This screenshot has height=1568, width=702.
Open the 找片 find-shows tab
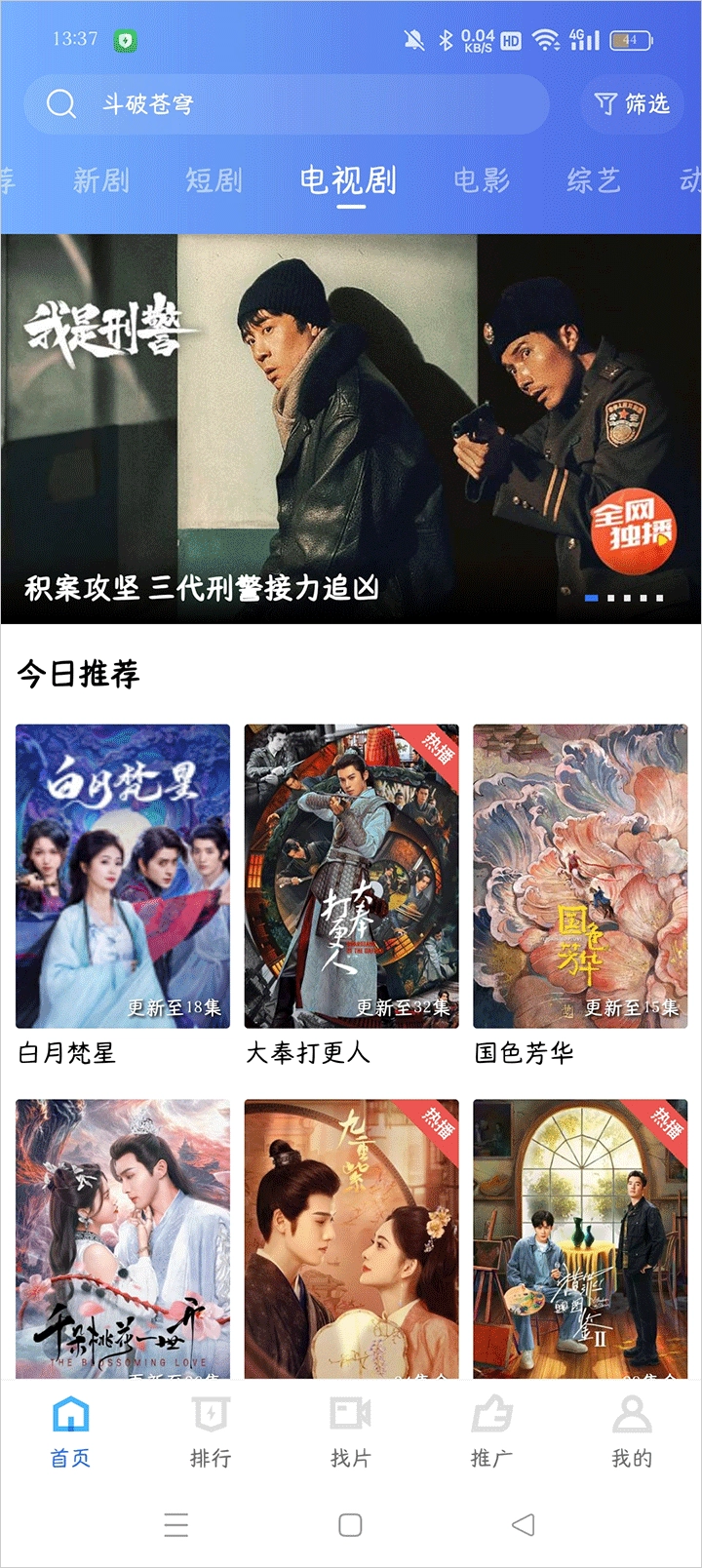point(350,1431)
